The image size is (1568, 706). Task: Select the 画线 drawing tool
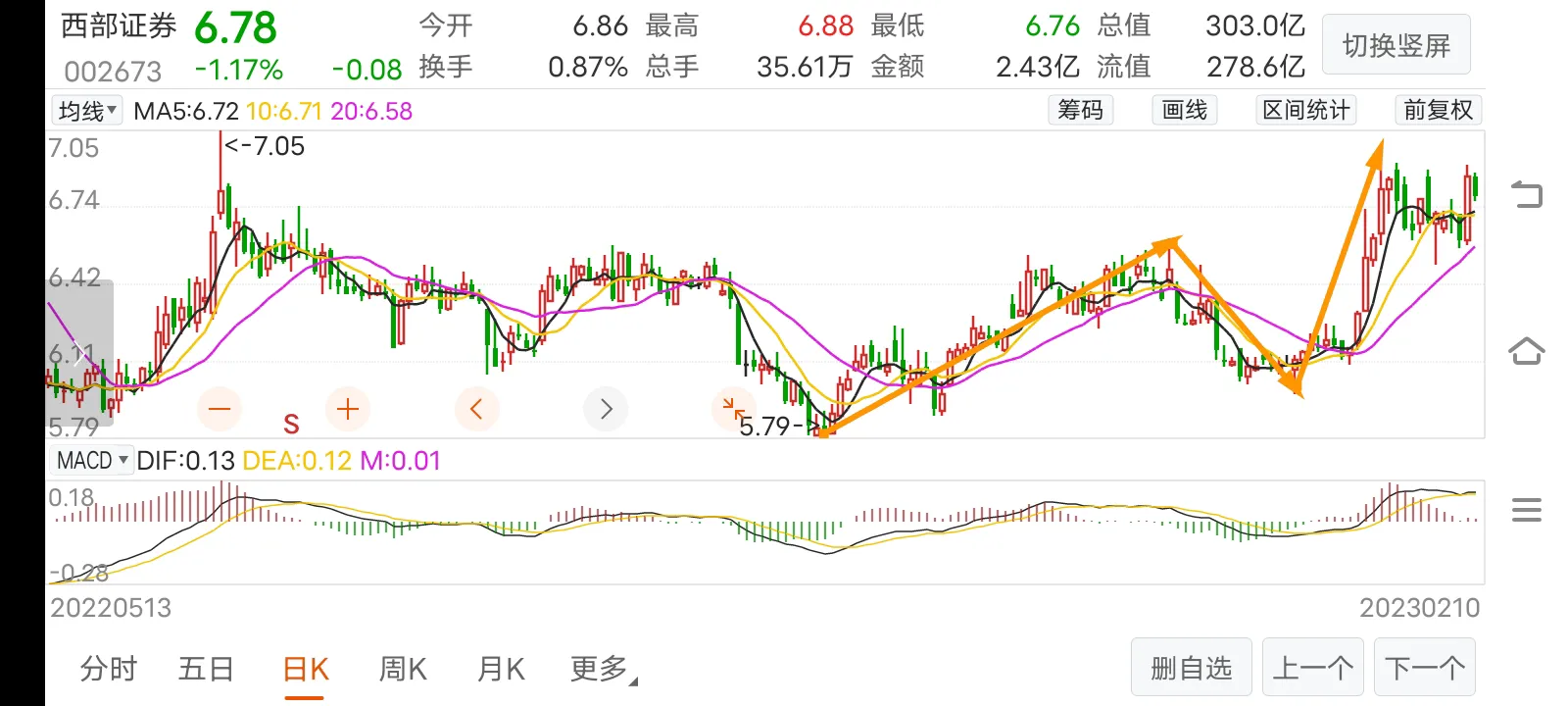[1184, 110]
